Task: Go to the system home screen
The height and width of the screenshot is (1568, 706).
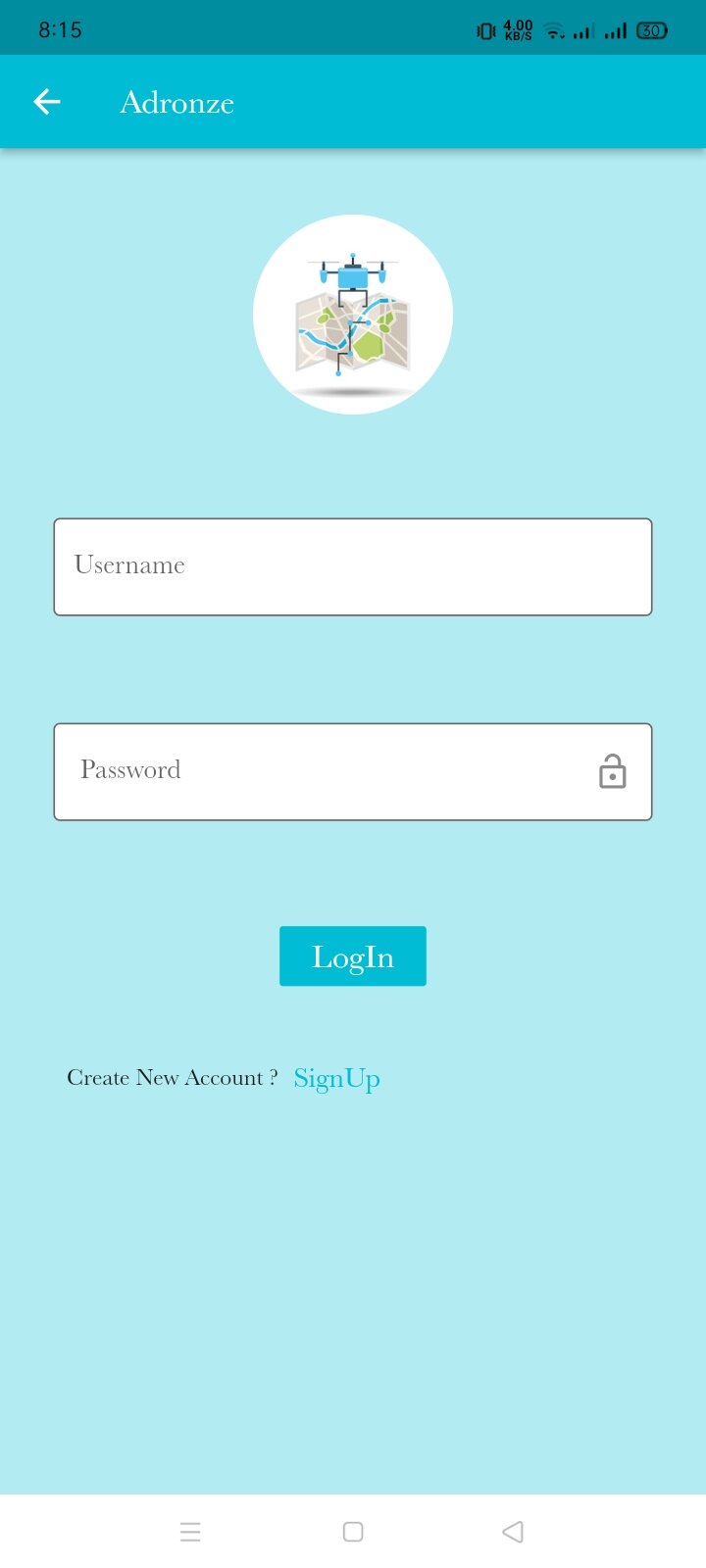Action: click(353, 1532)
